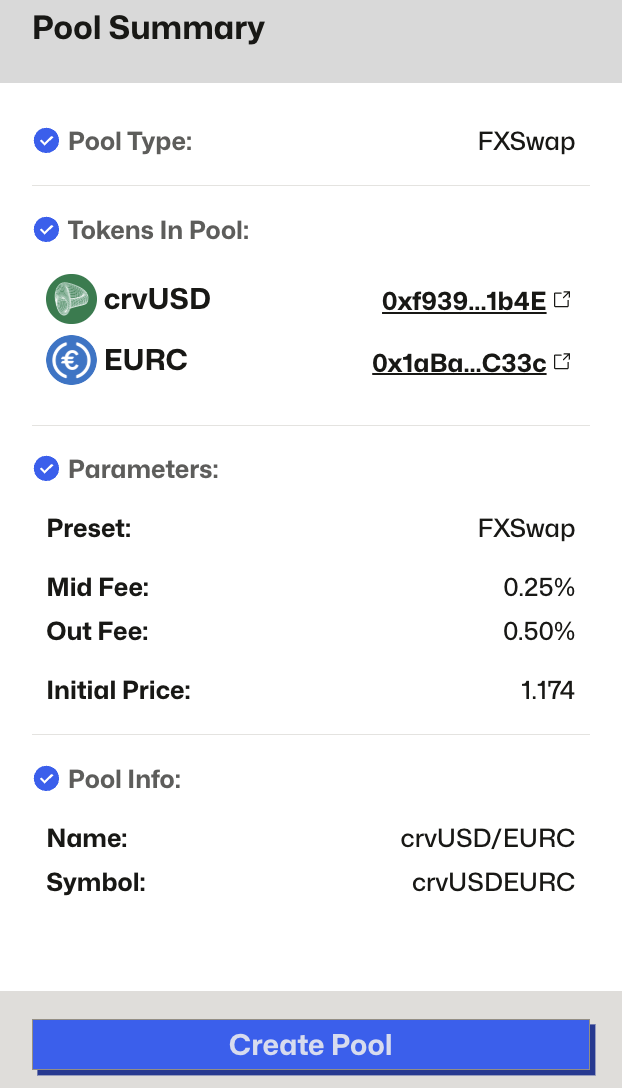The width and height of the screenshot is (622, 1088).
Task: Tap the Create Pool button
Action: [x=310, y=1045]
